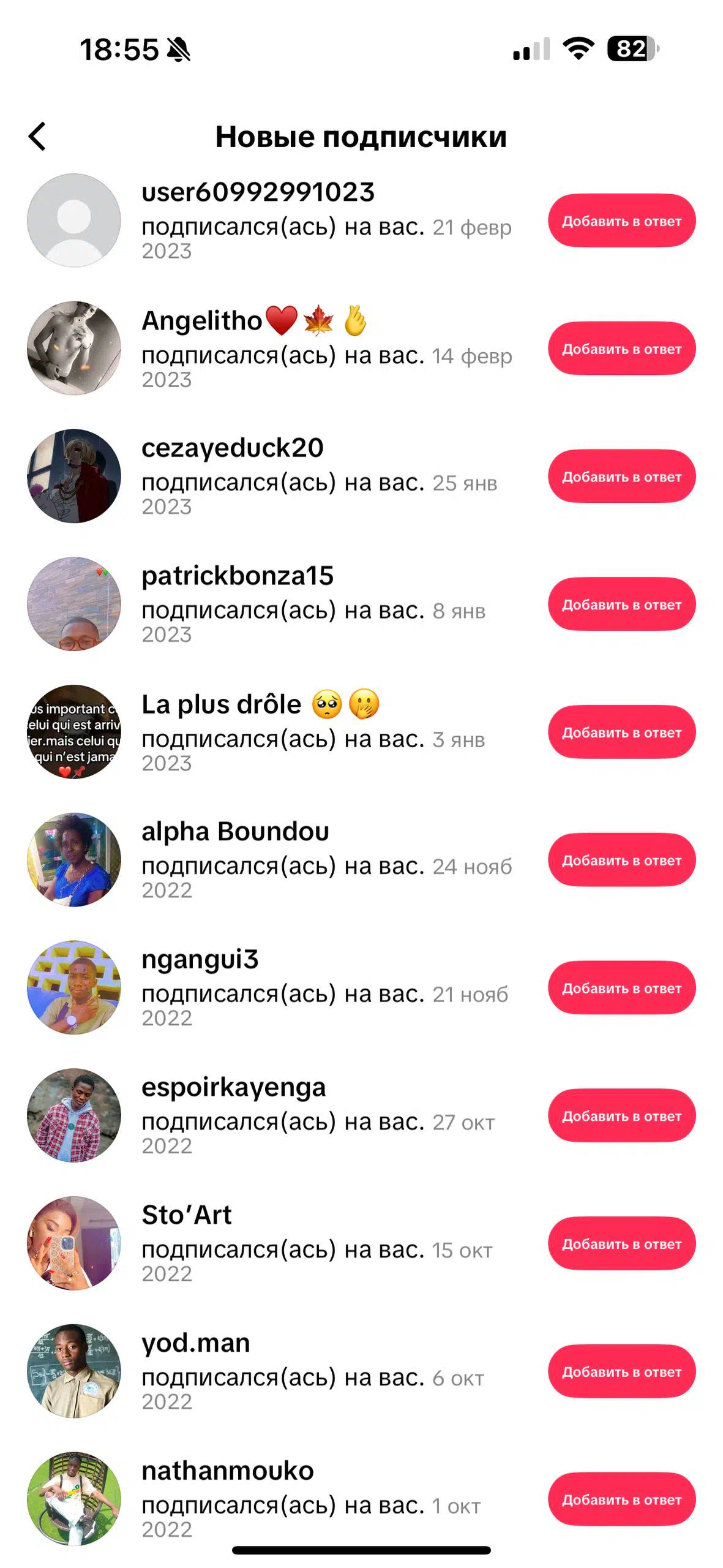Add Angelitho to the reply

pyautogui.click(x=621, y=349)
